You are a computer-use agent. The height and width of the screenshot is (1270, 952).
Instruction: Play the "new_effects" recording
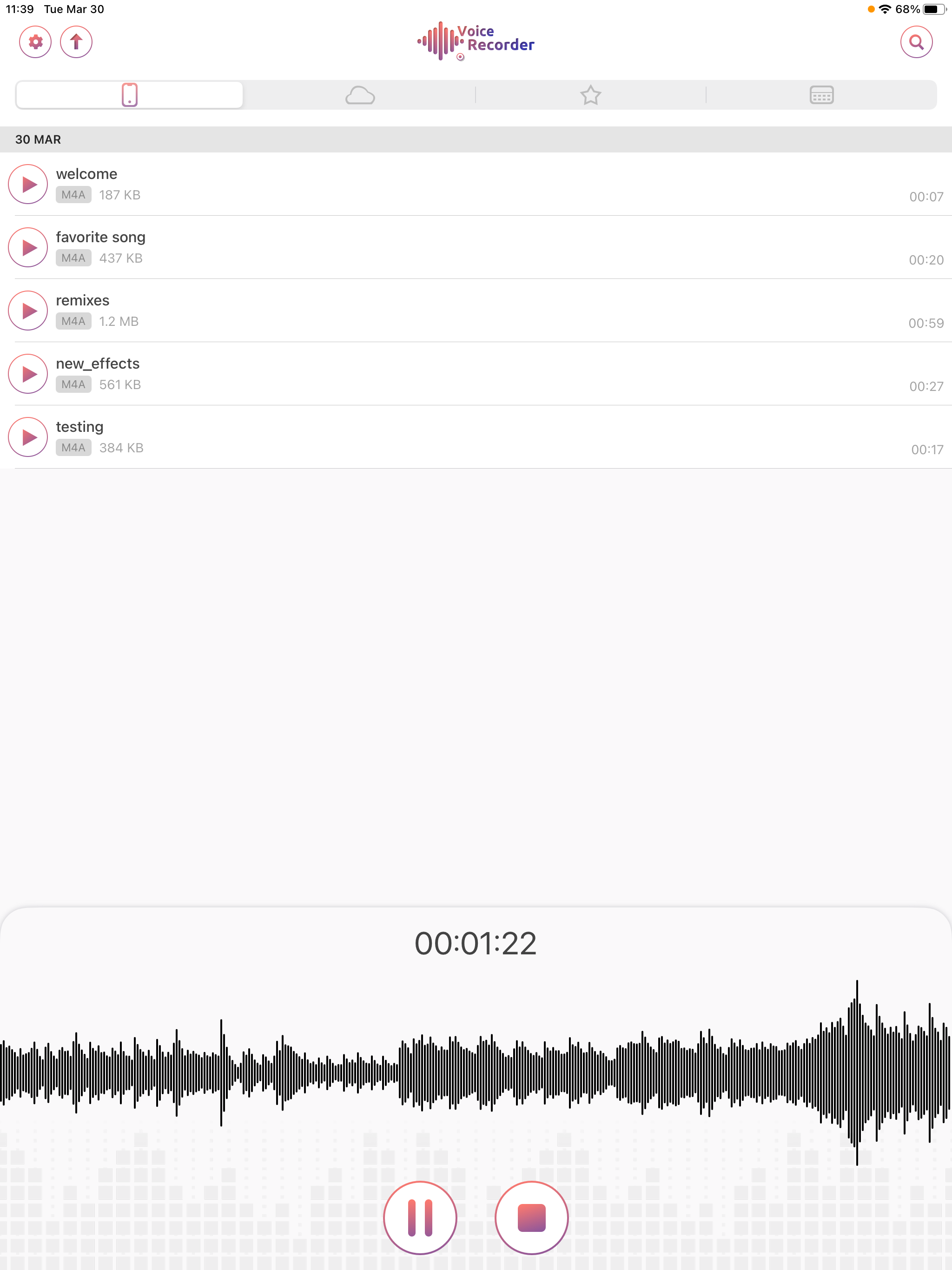tap(27, 374)
